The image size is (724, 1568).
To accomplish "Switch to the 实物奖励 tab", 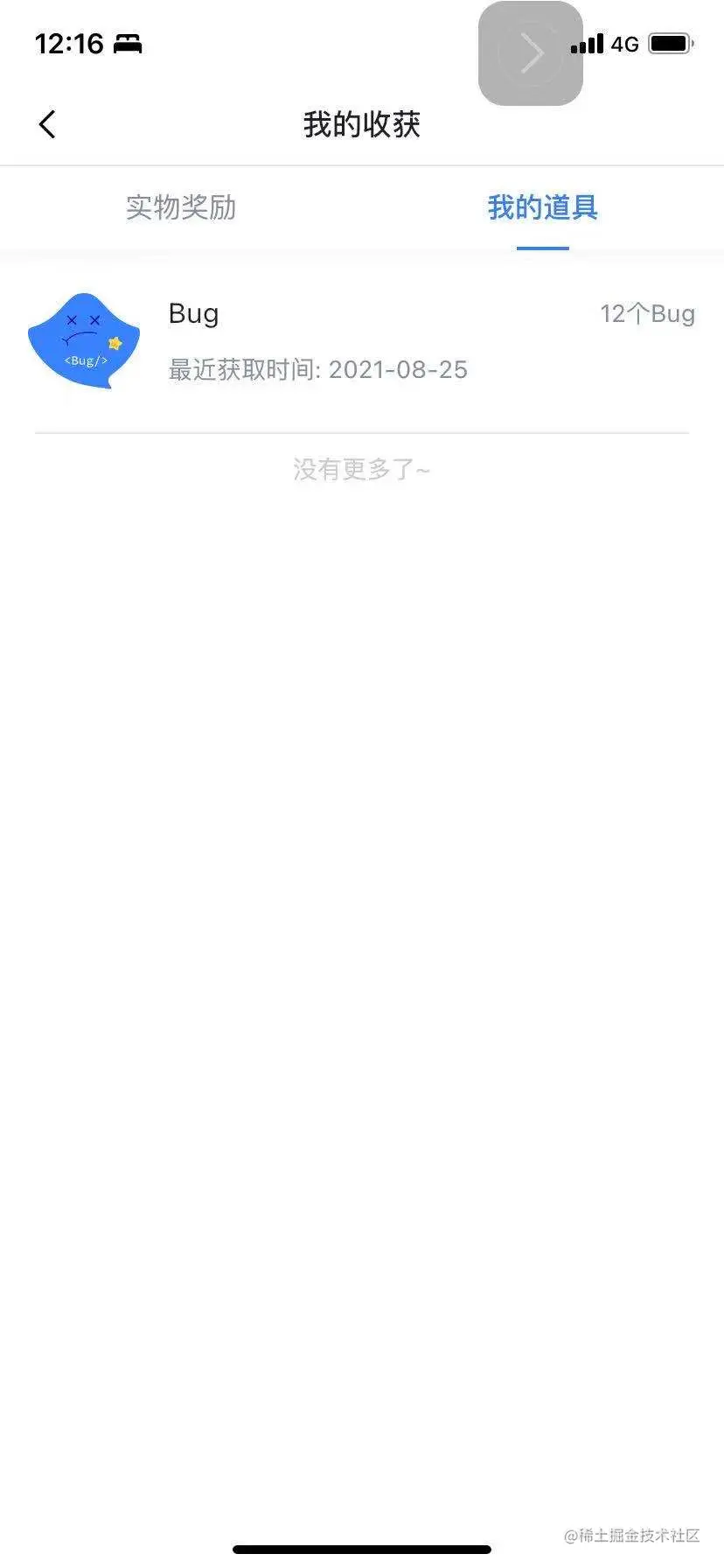I will (x=181, y=208).
